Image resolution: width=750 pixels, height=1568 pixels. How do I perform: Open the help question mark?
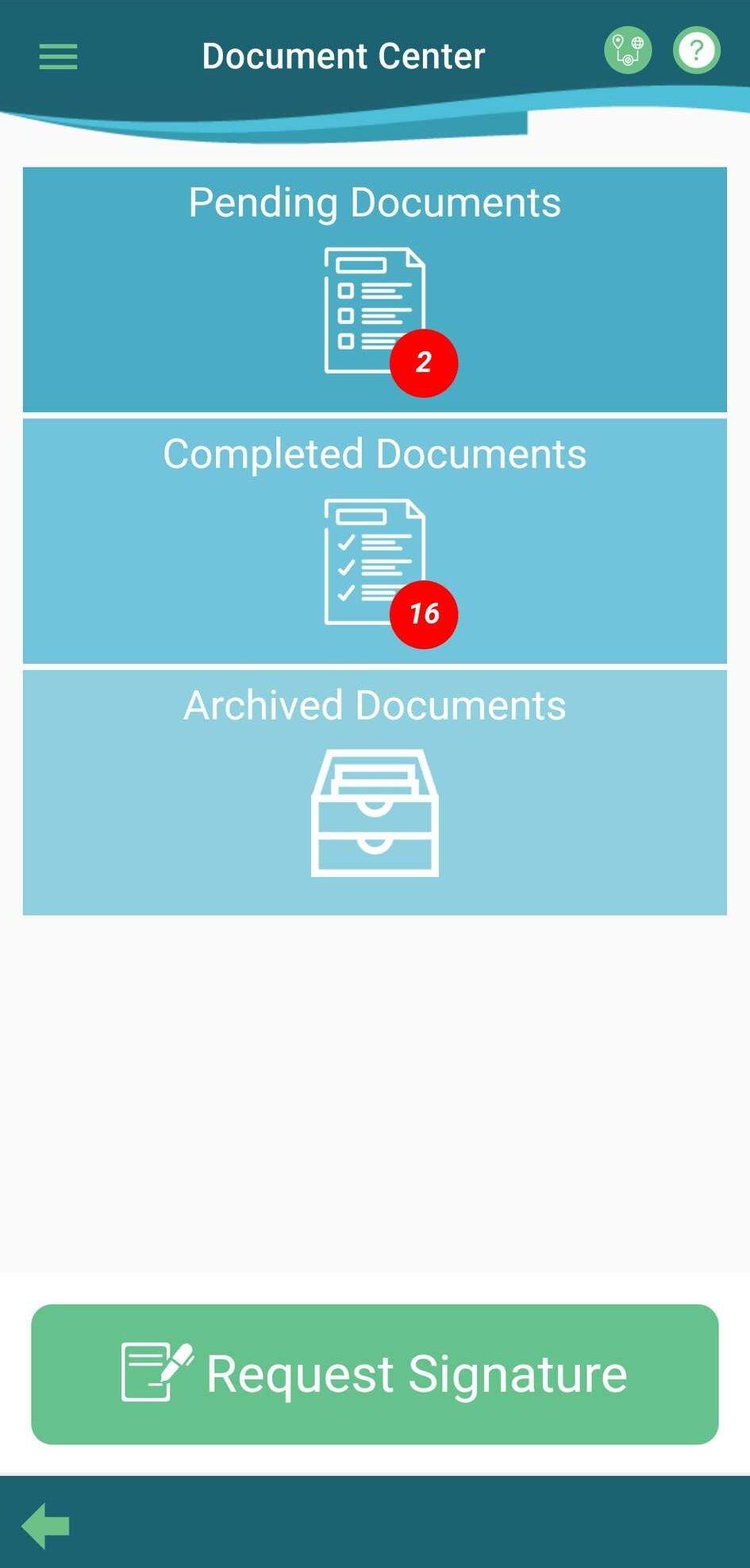697,50
